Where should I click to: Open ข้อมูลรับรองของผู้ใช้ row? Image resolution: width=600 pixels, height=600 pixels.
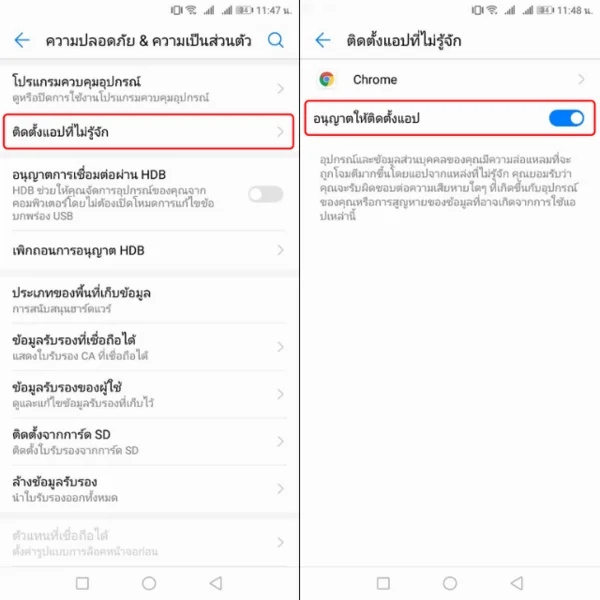click(150, 393)
